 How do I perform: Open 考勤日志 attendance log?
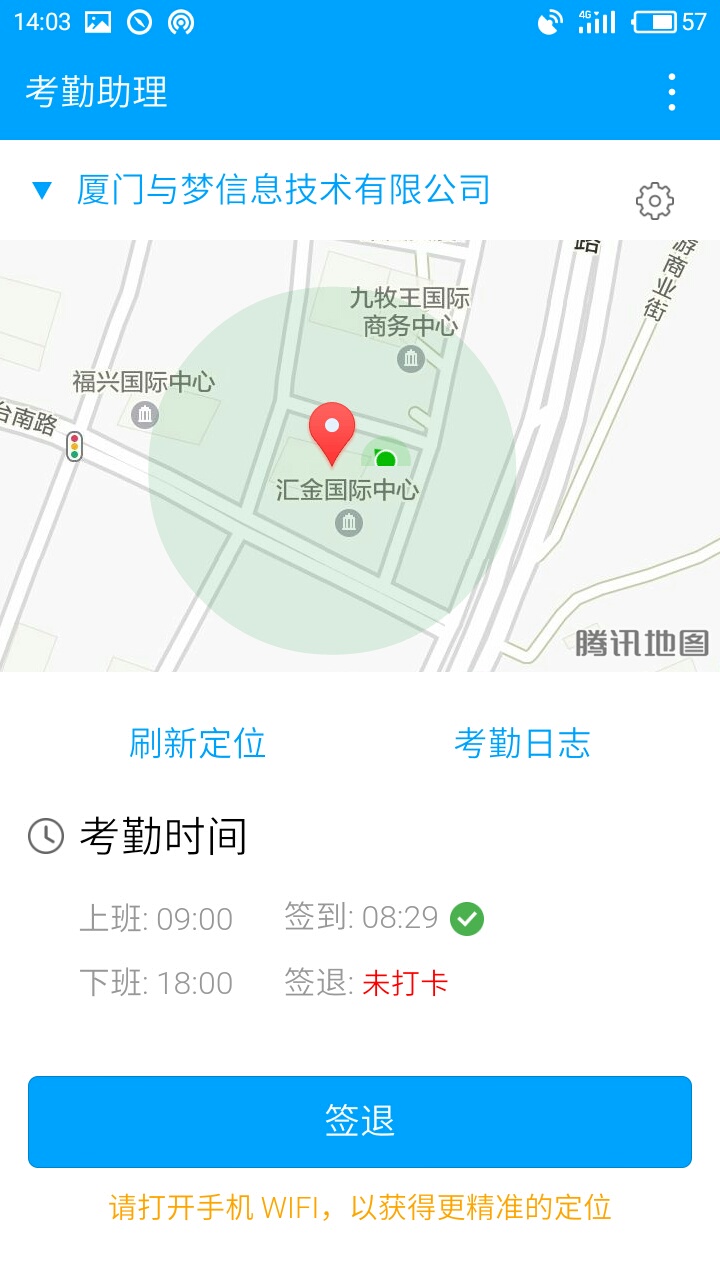(x=522, y=743)
